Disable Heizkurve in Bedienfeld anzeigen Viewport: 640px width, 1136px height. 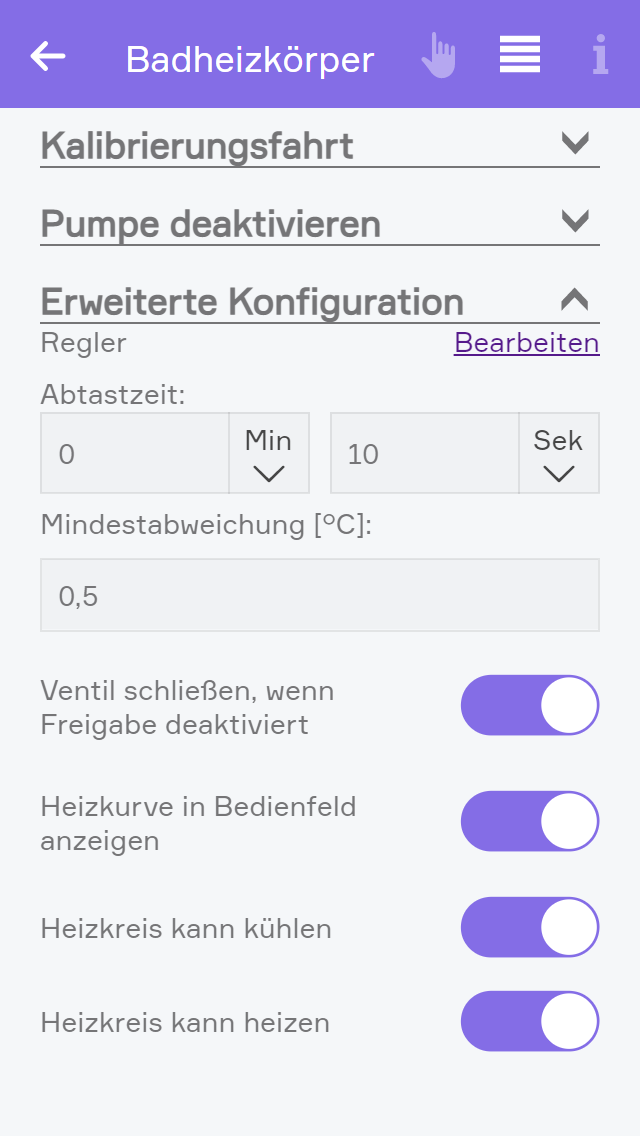pos(530,821)
